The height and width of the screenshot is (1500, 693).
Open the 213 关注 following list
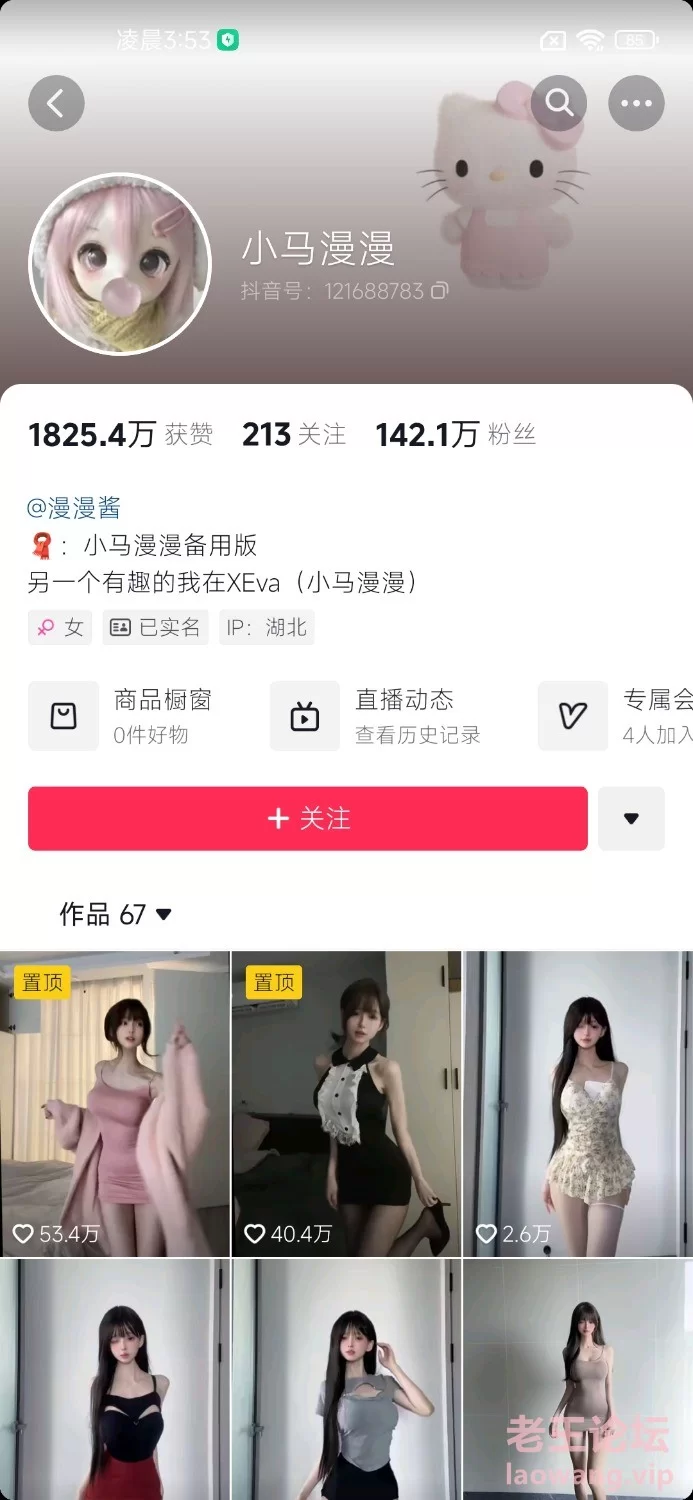294,435
